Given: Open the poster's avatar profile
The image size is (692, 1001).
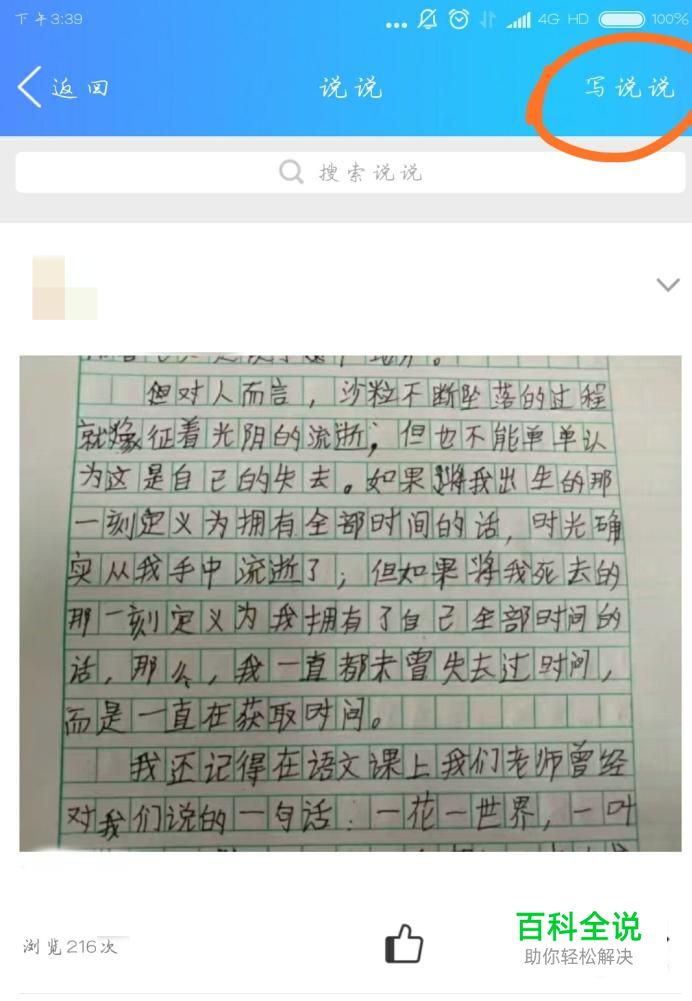Looking at the screenshot, I should click(64, 287).
